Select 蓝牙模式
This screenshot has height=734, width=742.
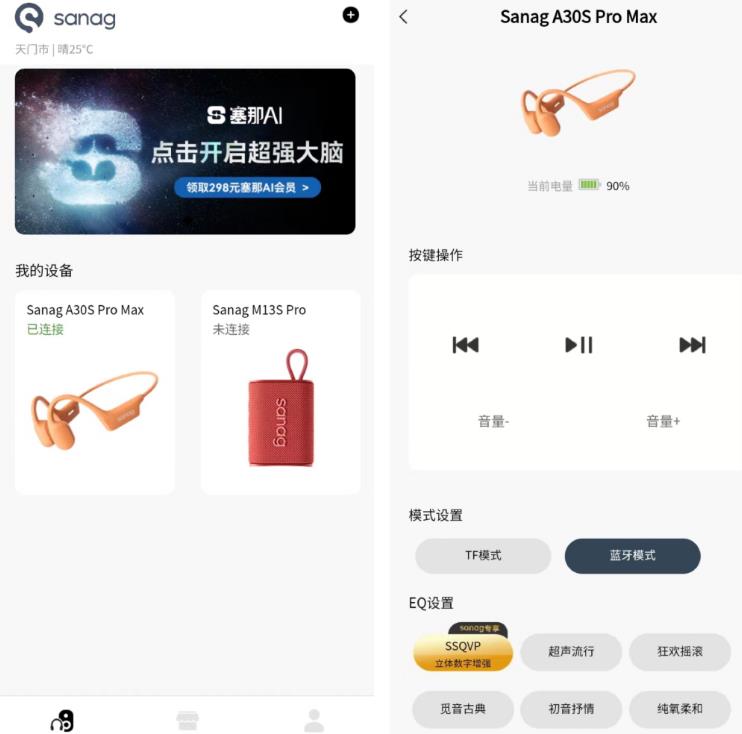pos(632,556)
